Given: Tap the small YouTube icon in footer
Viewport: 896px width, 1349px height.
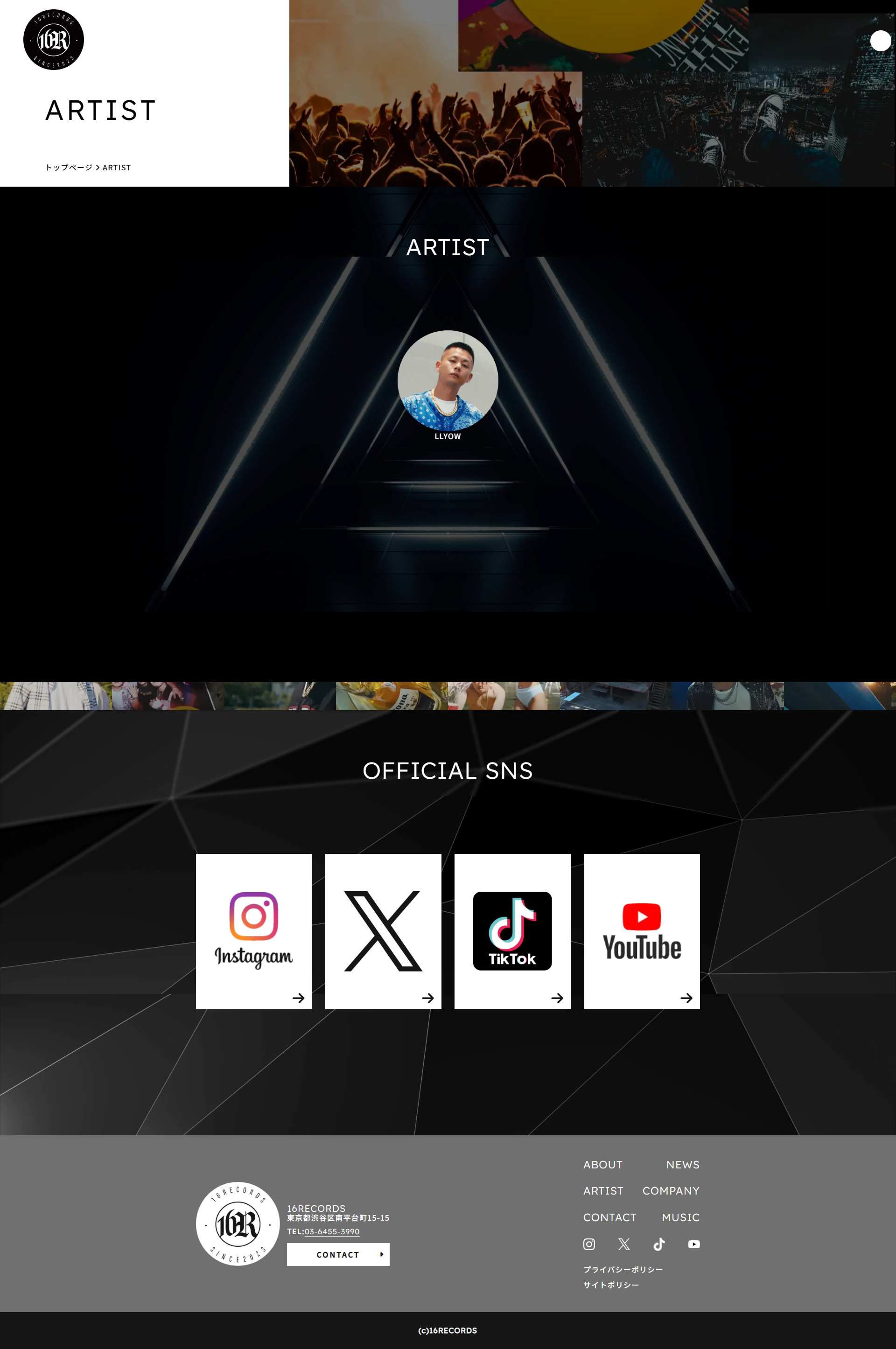Looking at the screenshot, I should tap(694, 1244).
